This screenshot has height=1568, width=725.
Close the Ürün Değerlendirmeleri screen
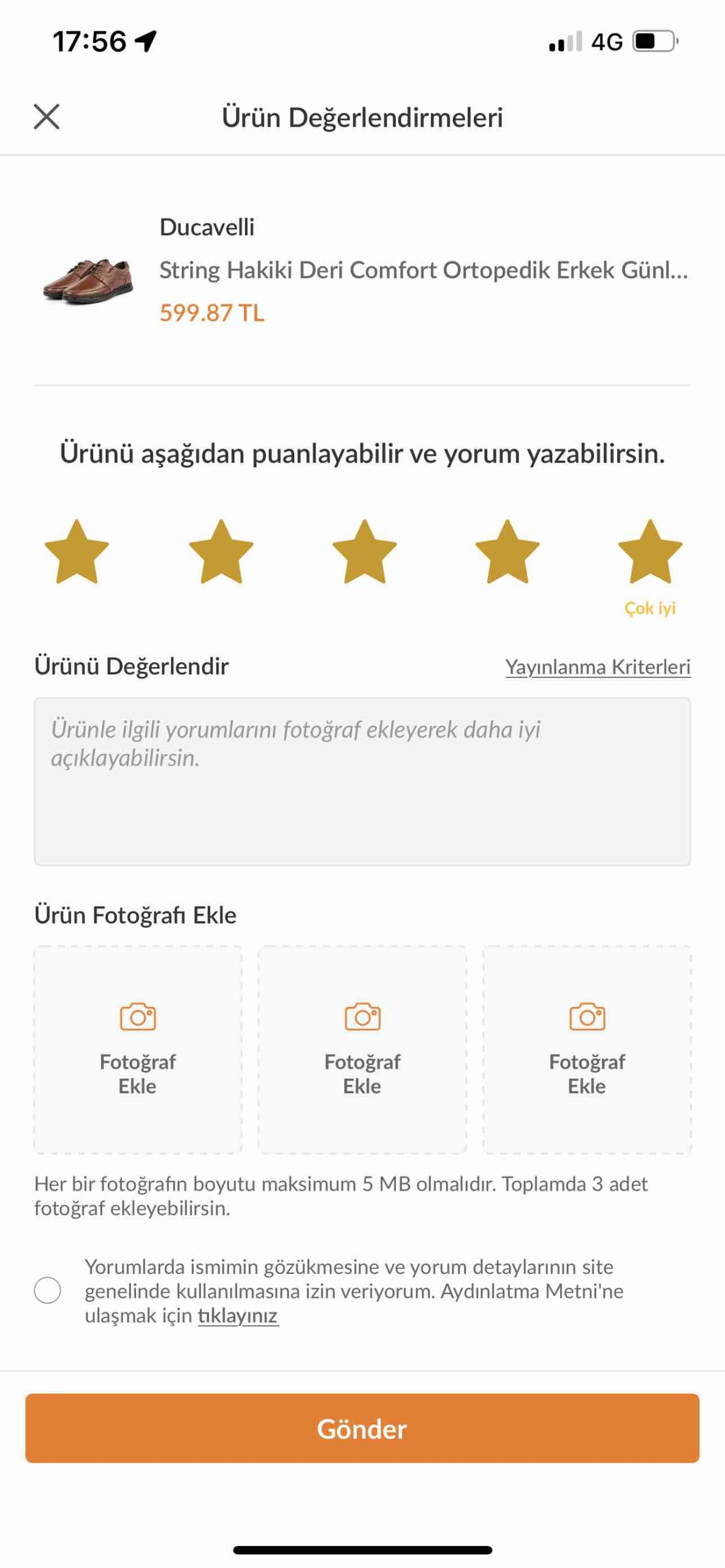(x=47, y=116)
